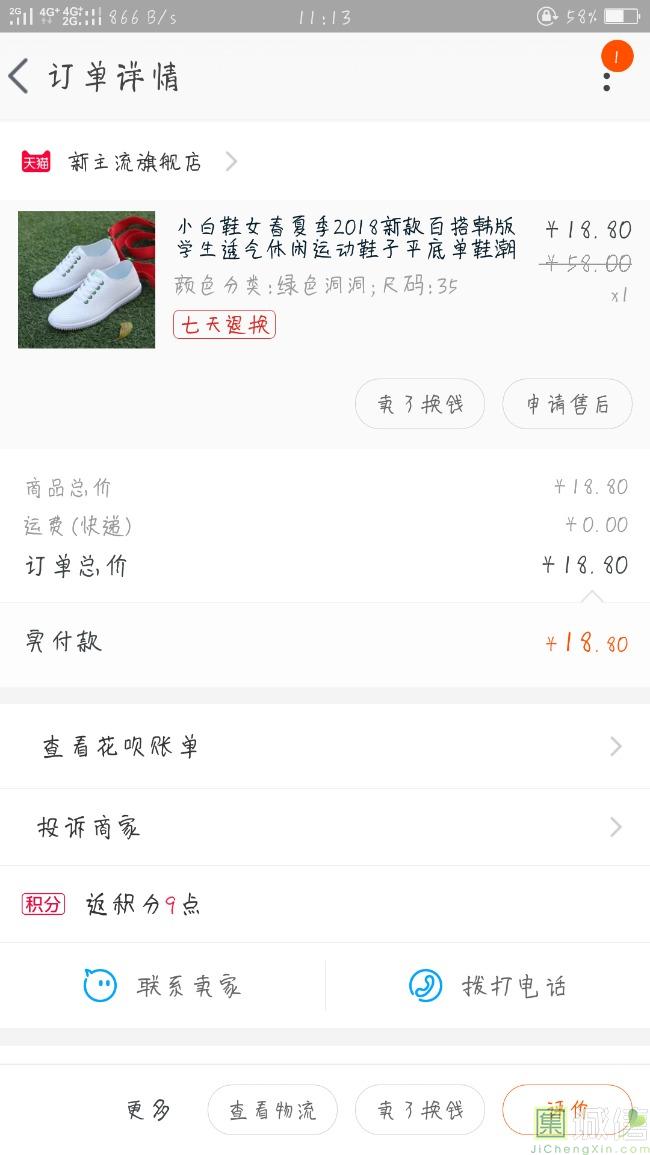Open 查看花呗账单

pyautogui.click(x=325, y=747)
